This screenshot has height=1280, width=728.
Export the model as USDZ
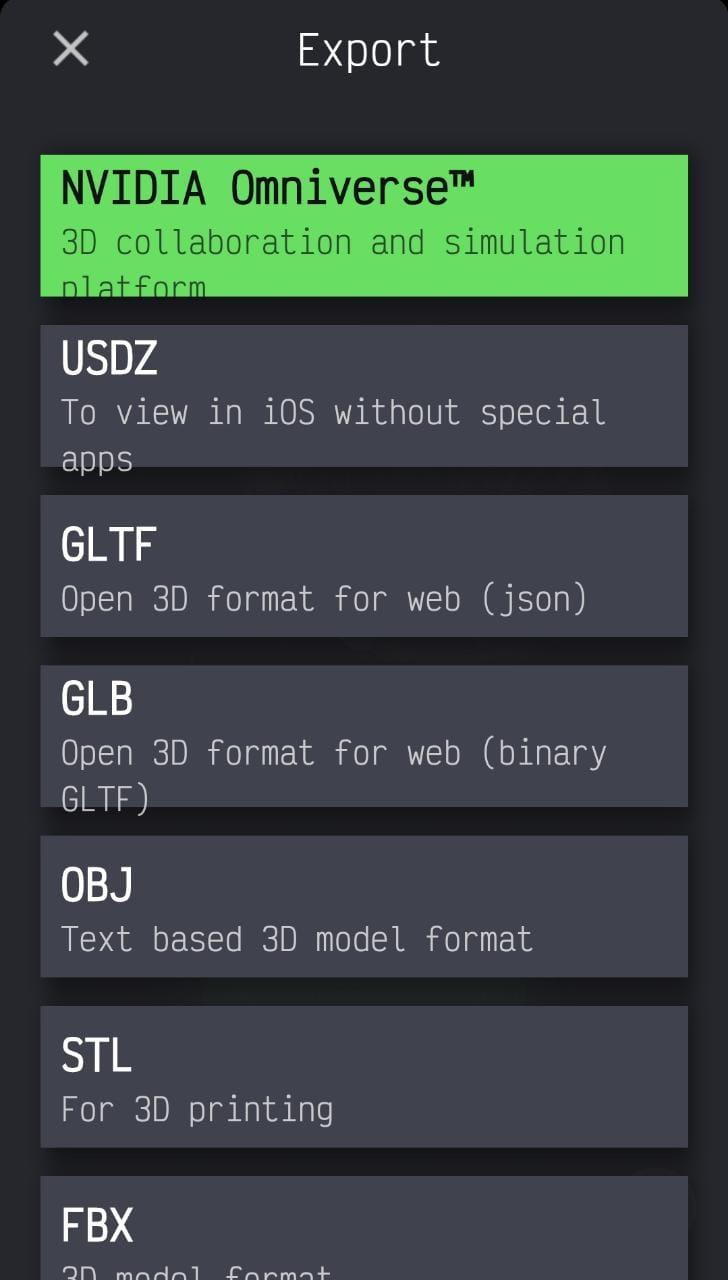(364, 396)
